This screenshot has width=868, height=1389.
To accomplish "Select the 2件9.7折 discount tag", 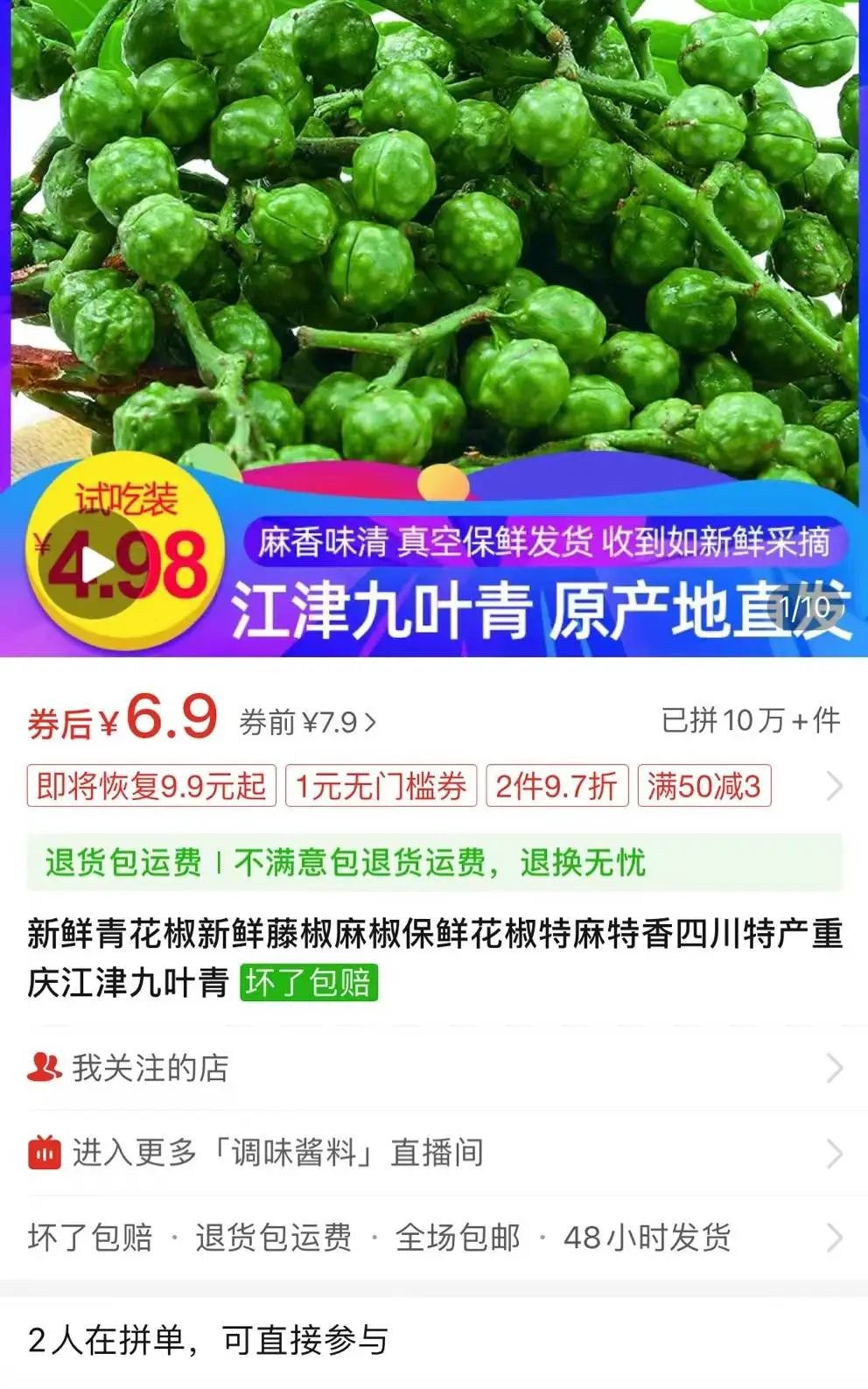I will [556, 786].
